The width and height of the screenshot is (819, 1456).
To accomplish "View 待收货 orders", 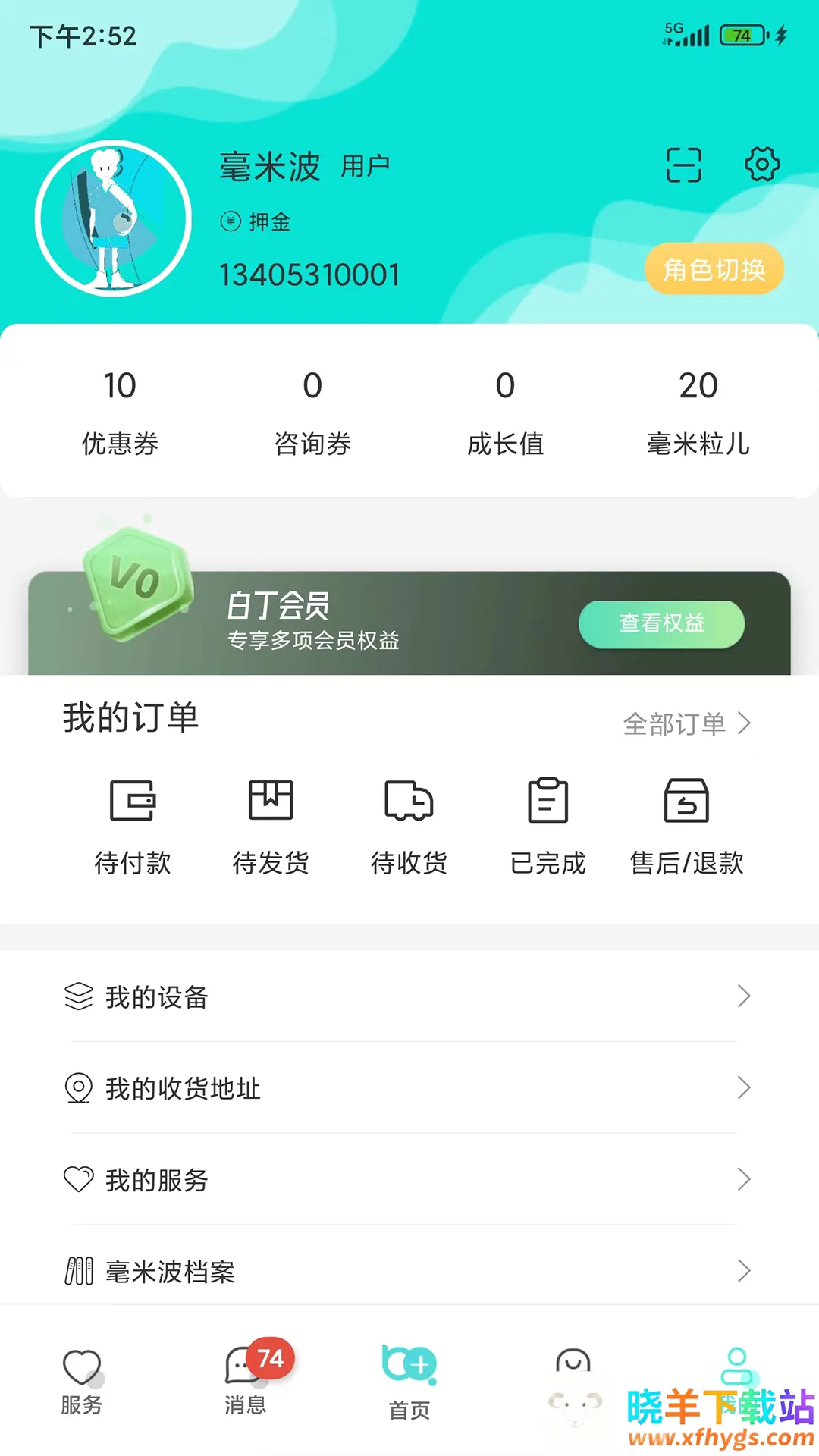I will click(x=409, y=826).
